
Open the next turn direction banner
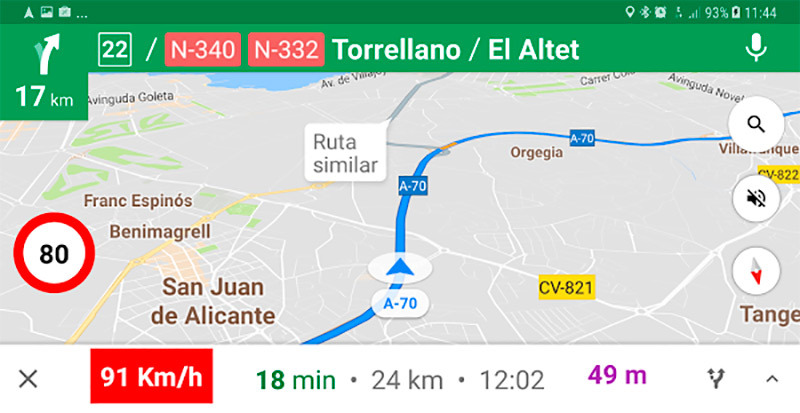(44, 72)
